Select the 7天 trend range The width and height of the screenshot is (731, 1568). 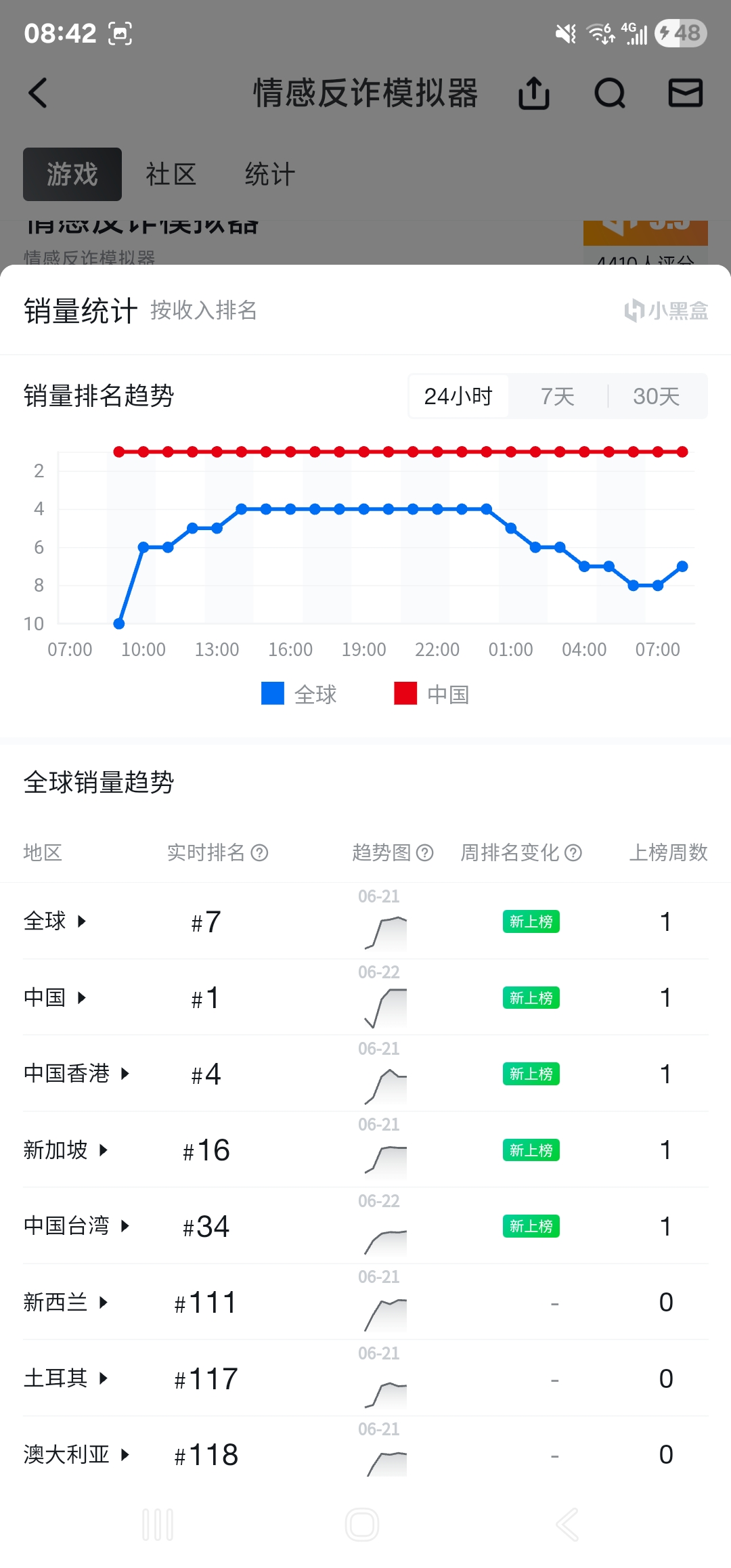558,396
